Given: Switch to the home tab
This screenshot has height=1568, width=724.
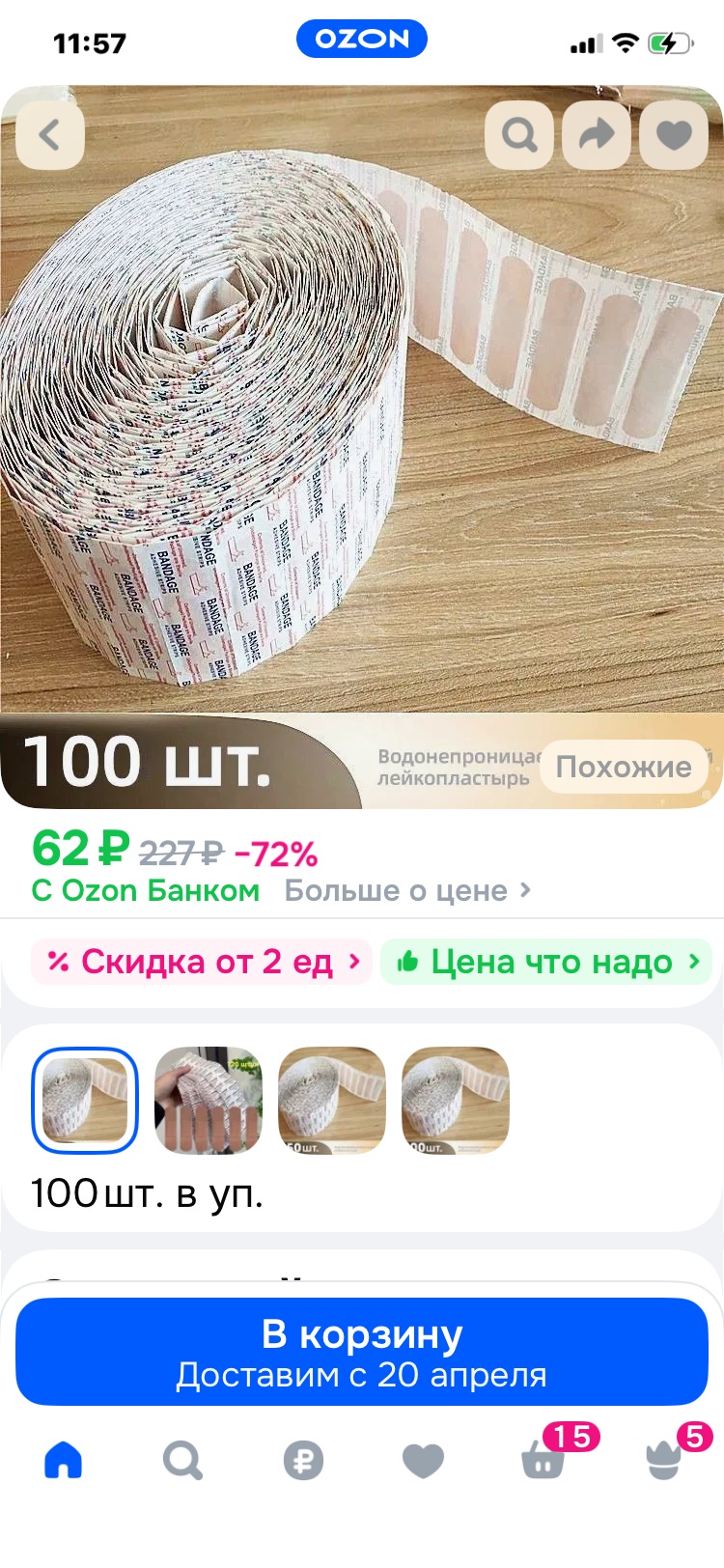Looking at the screenshot, I should (64, 1460).
